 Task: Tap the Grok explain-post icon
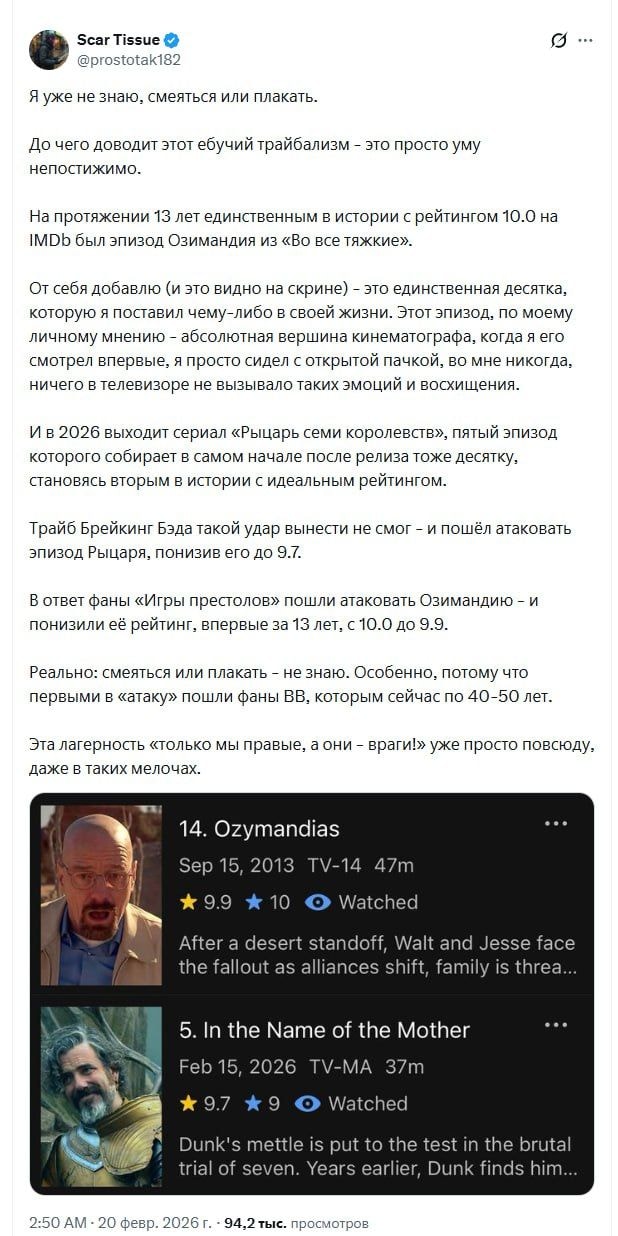(559, 41)
